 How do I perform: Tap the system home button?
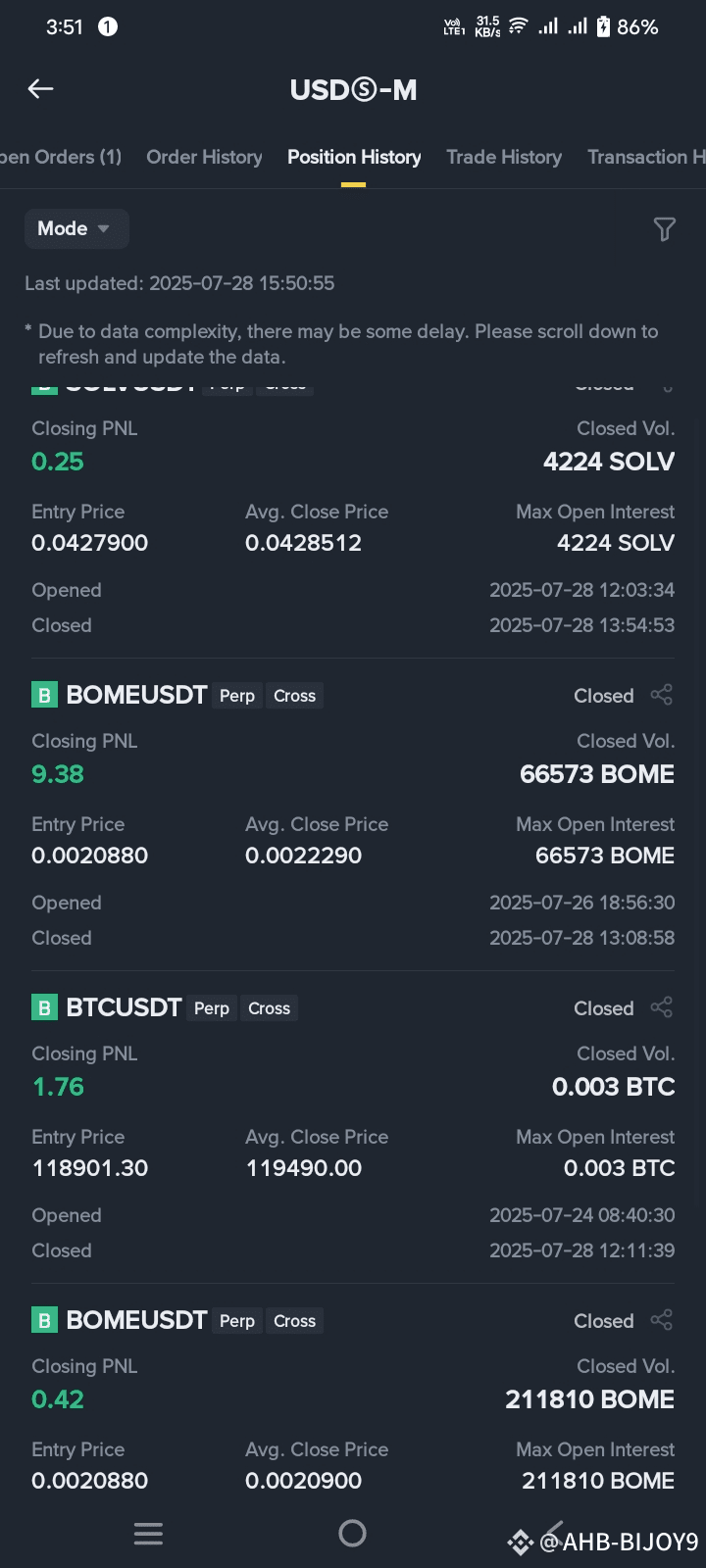[352, 1534]
